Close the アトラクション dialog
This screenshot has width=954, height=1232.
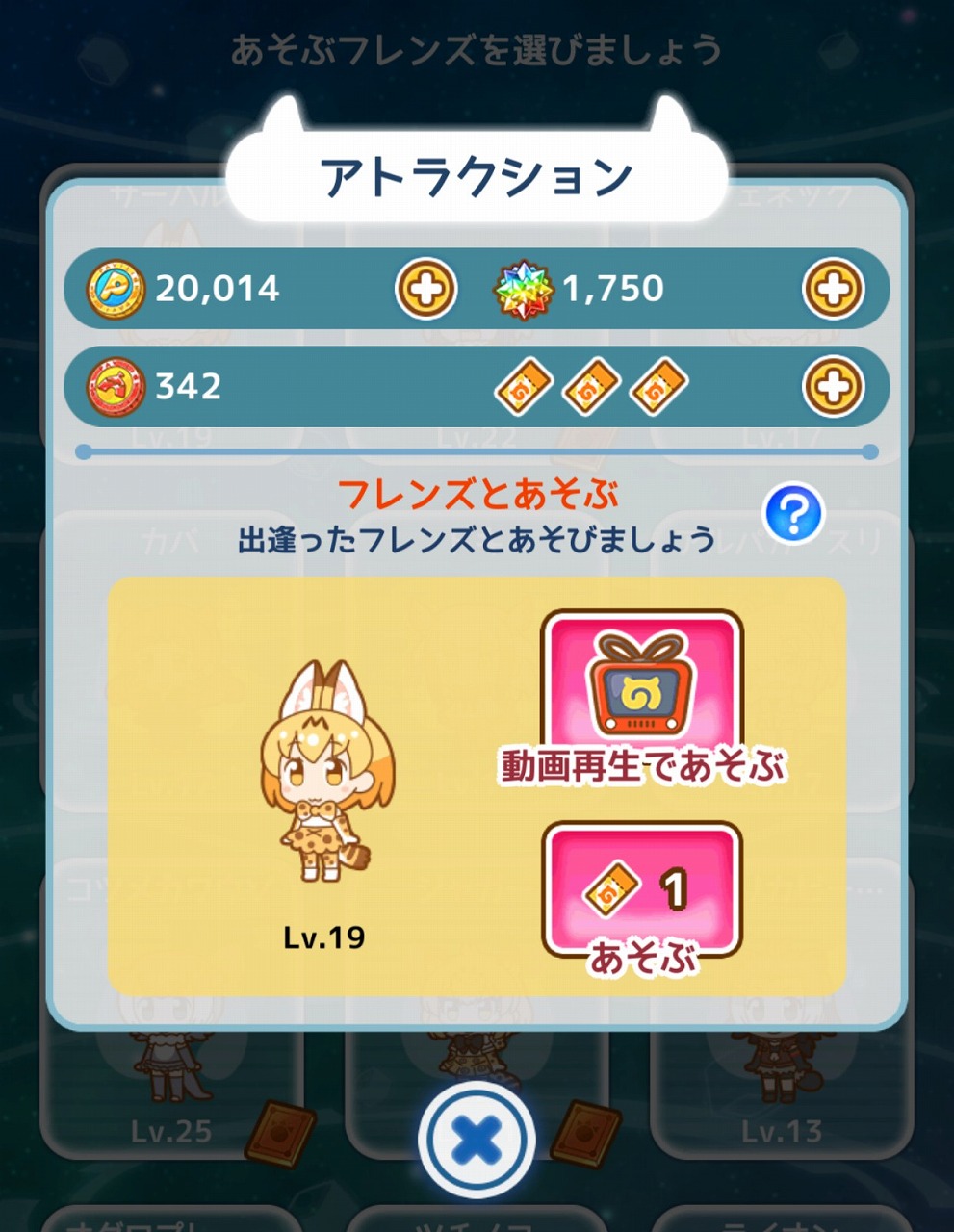point(477,1140)
